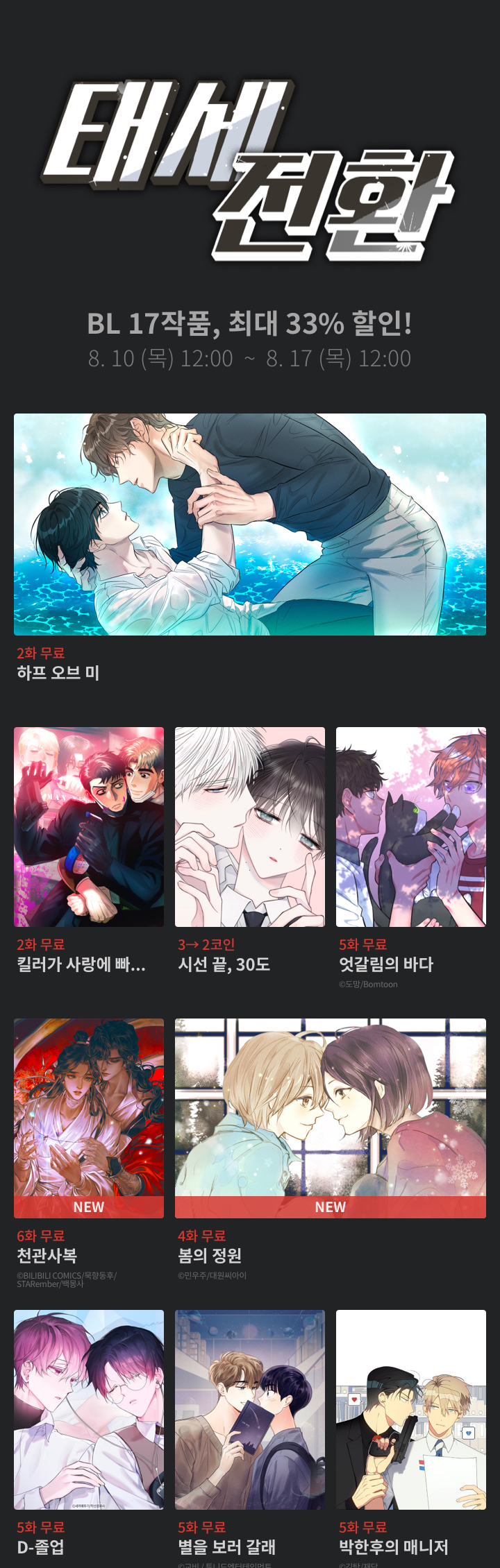Select the 시선 끝, 30도 comic
Image resolution: width=500 pixels, height=1568 pixels.
[250, 827]
